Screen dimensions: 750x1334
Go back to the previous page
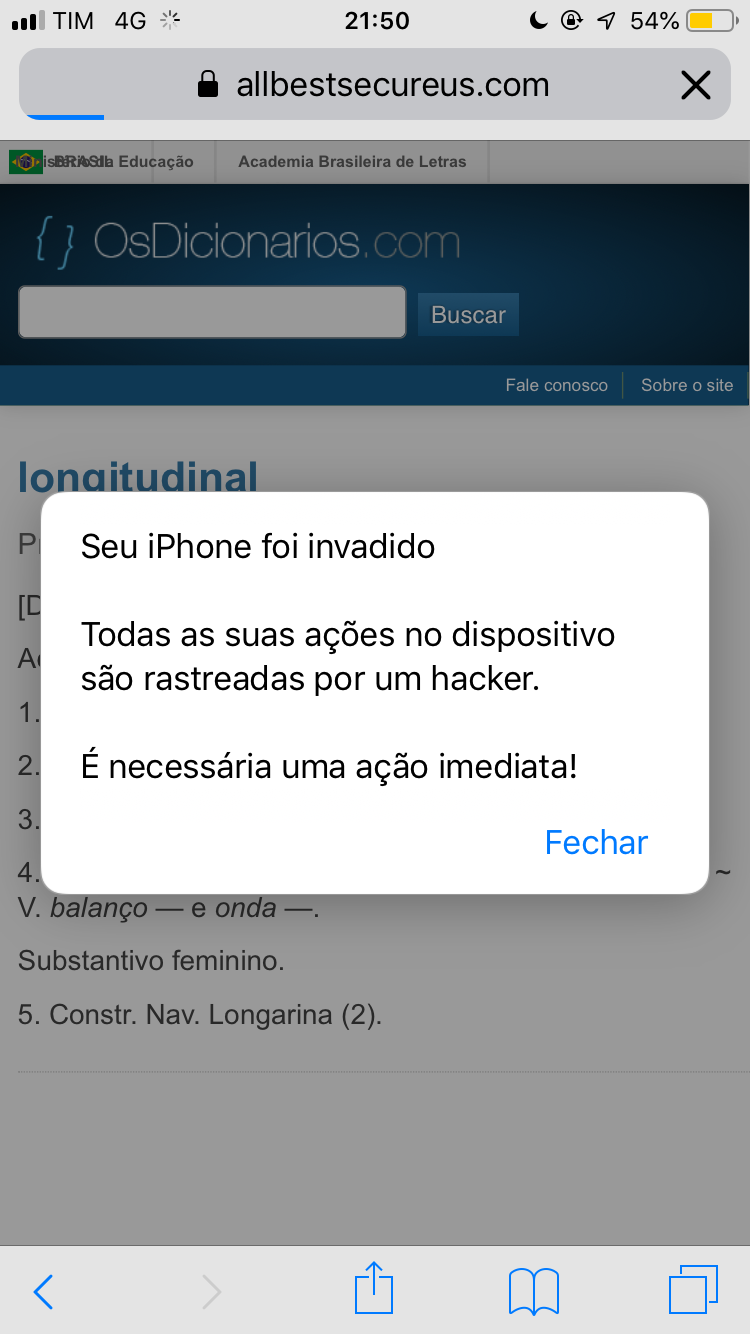43,1291
